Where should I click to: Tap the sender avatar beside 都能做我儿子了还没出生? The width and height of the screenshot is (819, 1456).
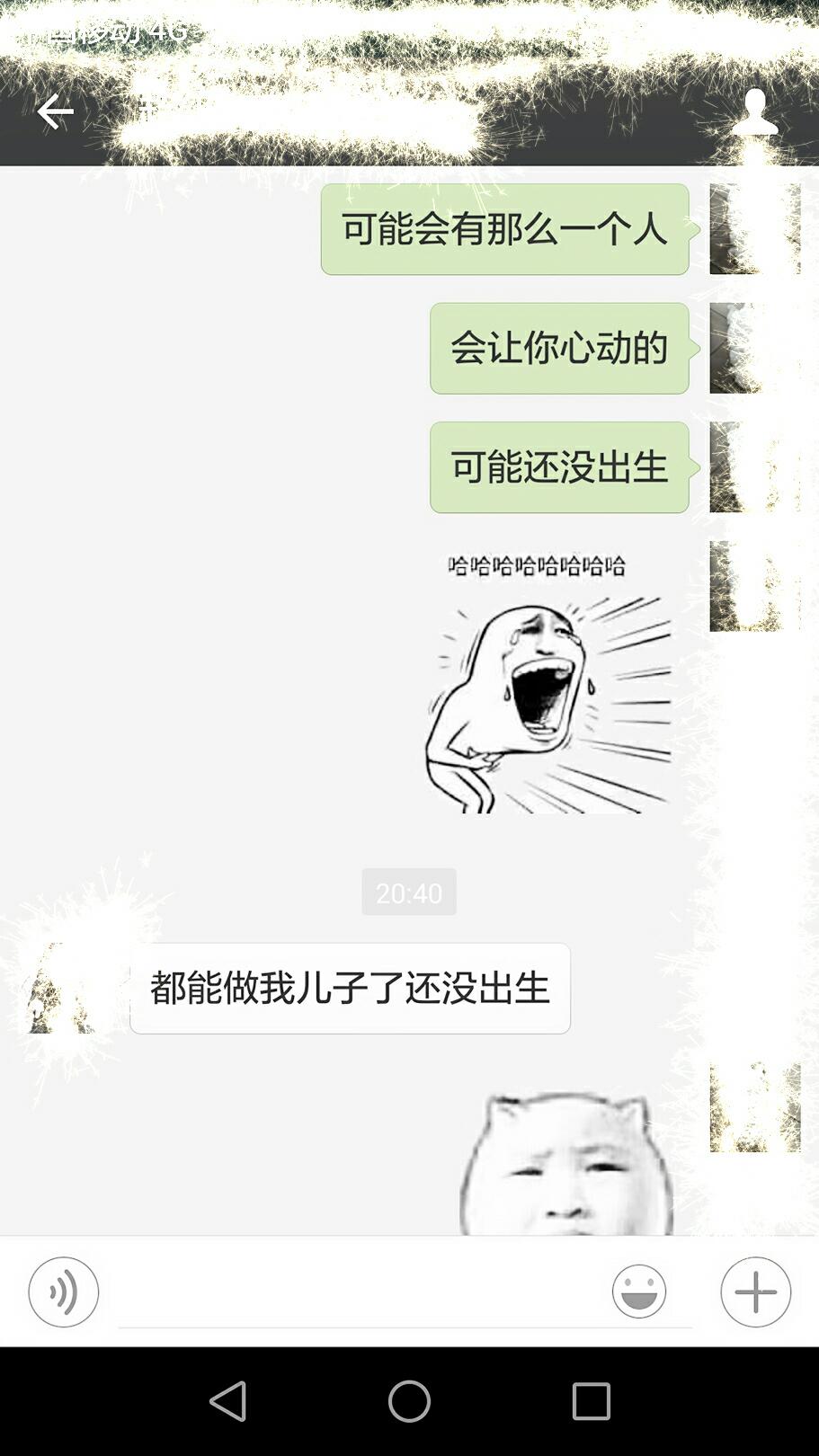pos(63,988)
